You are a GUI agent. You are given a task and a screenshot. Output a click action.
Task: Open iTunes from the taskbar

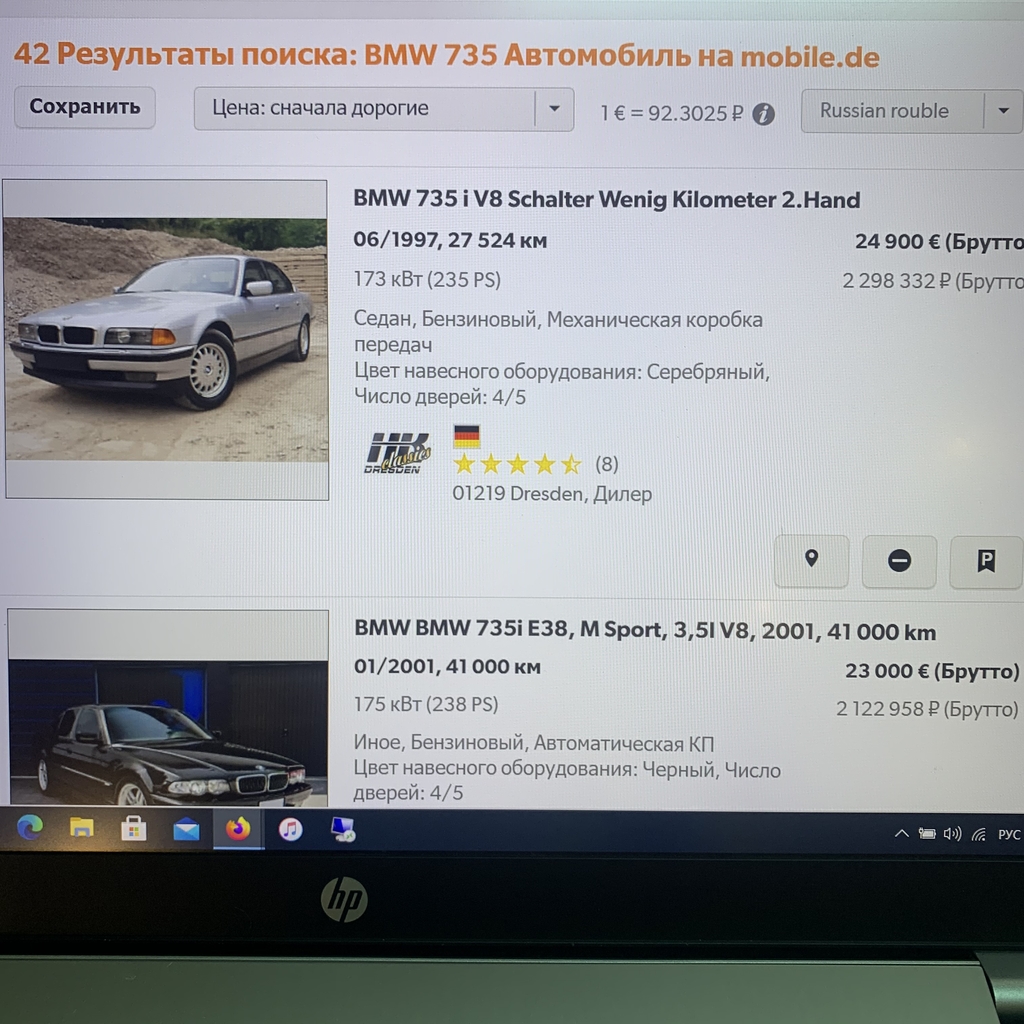pos(290,829)
